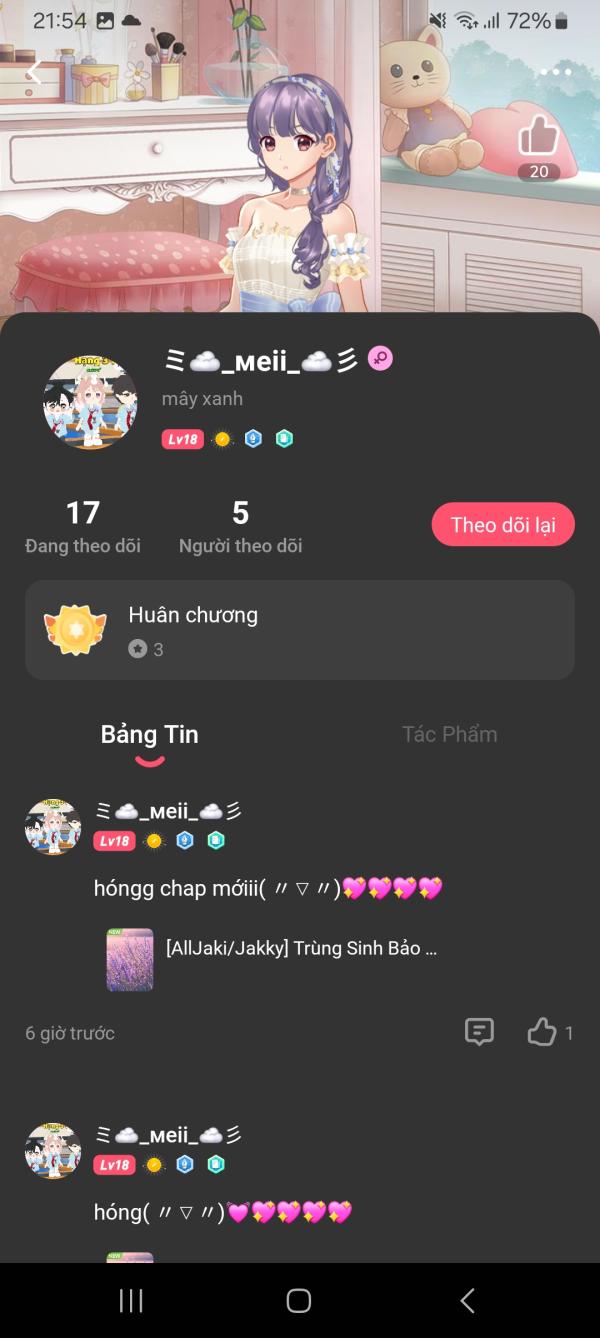This screenshot has width=600, height=1338.
Task: Open the Huân chương card
Action: [300, 630]
